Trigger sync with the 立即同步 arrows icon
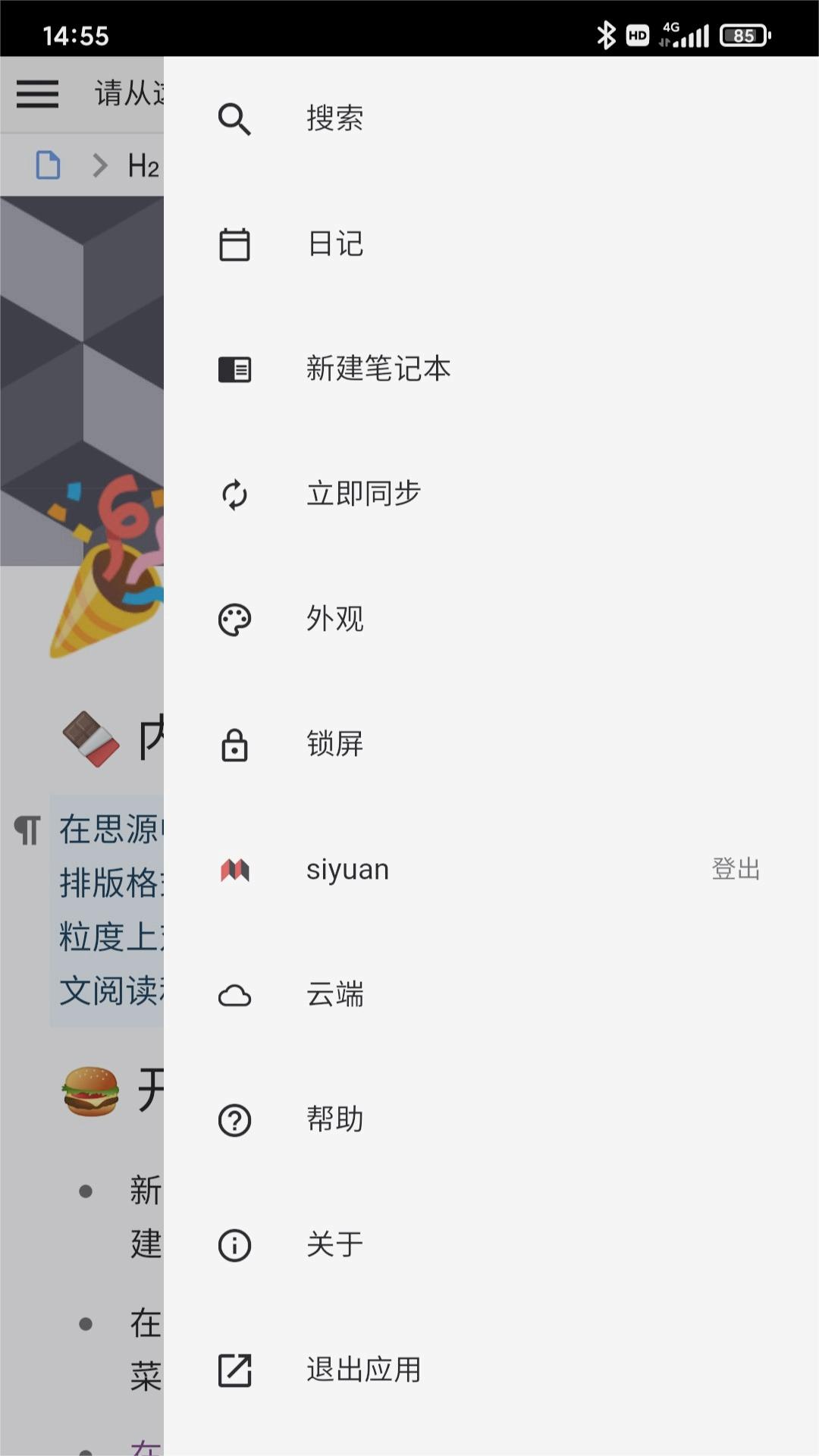Viewport: 819px width, 1456px height. (234, 494)
